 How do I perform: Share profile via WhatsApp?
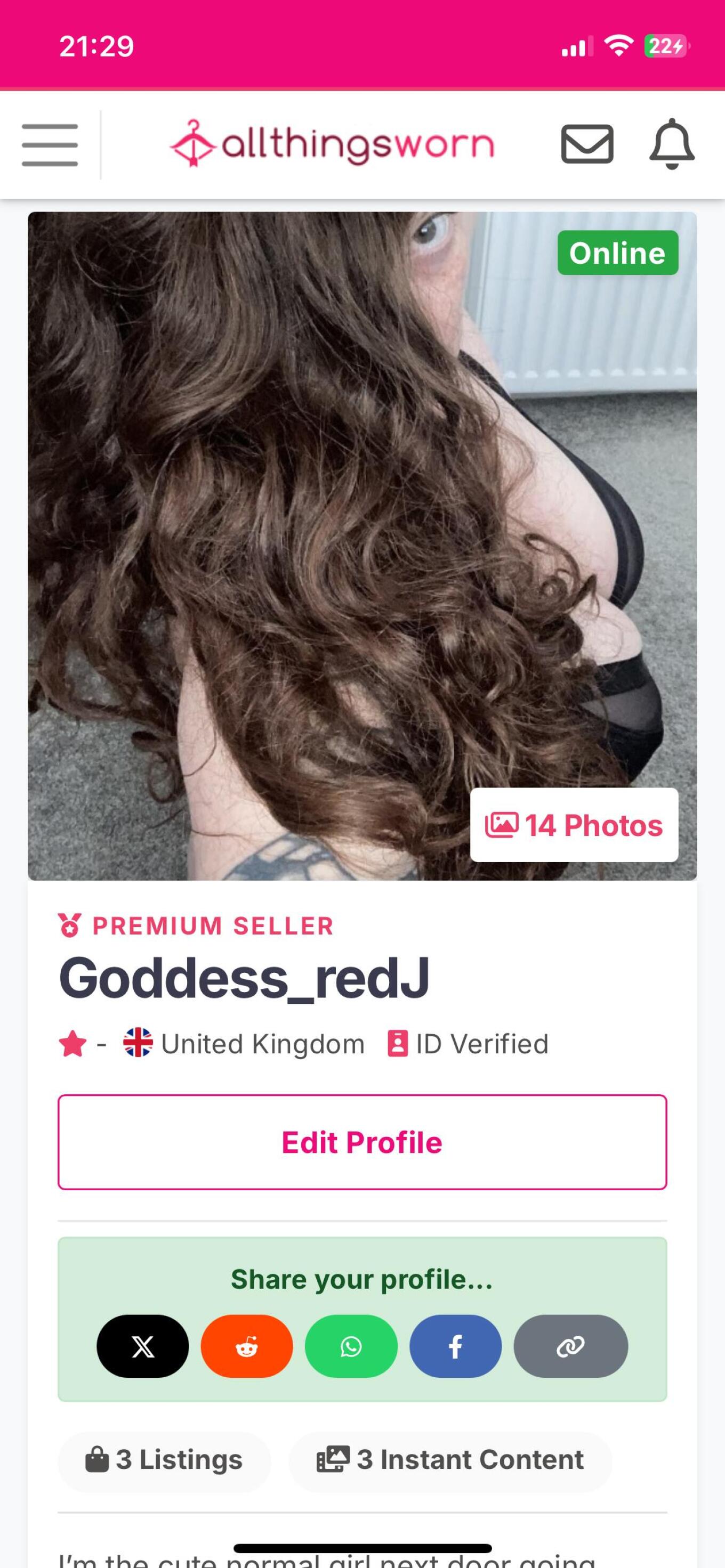(x=351, y=1346)
